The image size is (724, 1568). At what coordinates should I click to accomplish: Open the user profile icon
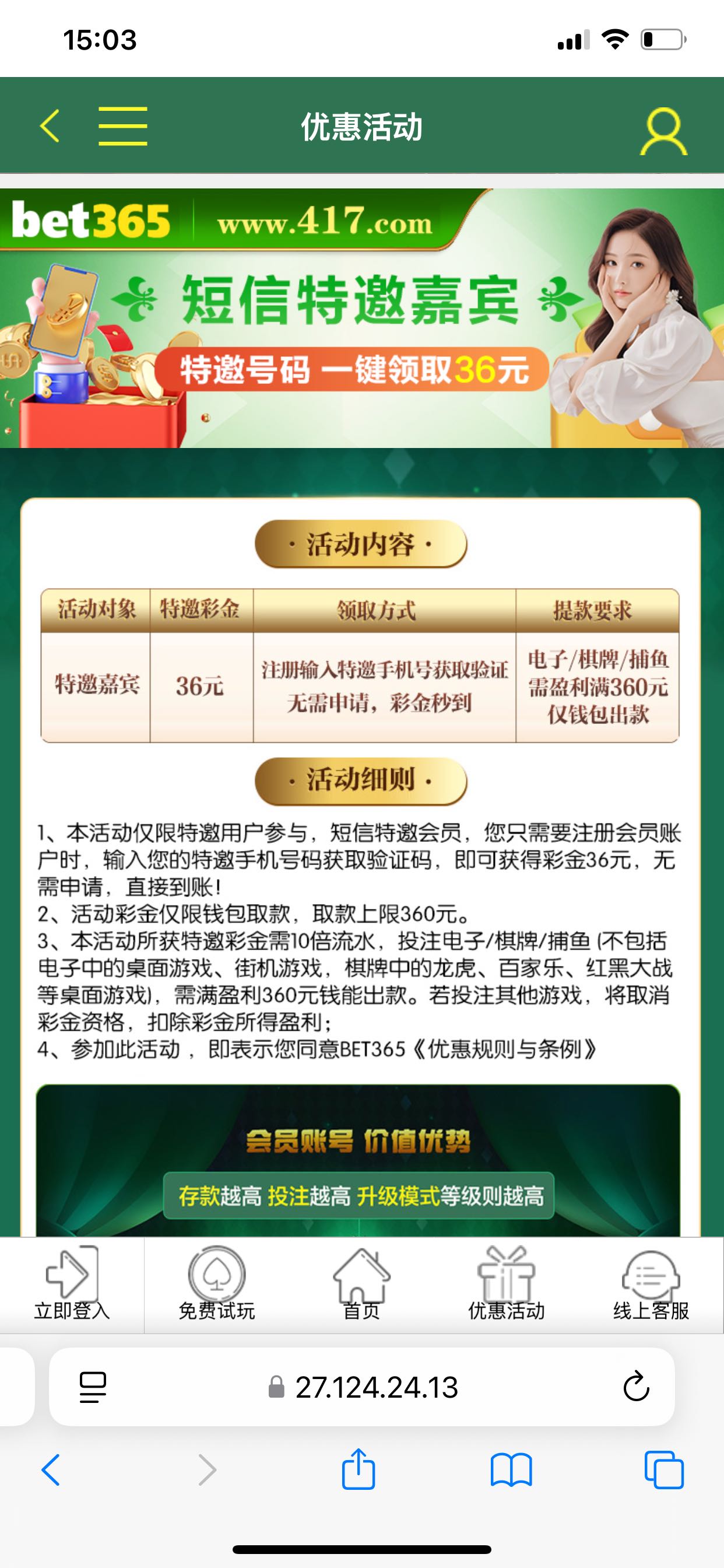(x=663, y=131)
